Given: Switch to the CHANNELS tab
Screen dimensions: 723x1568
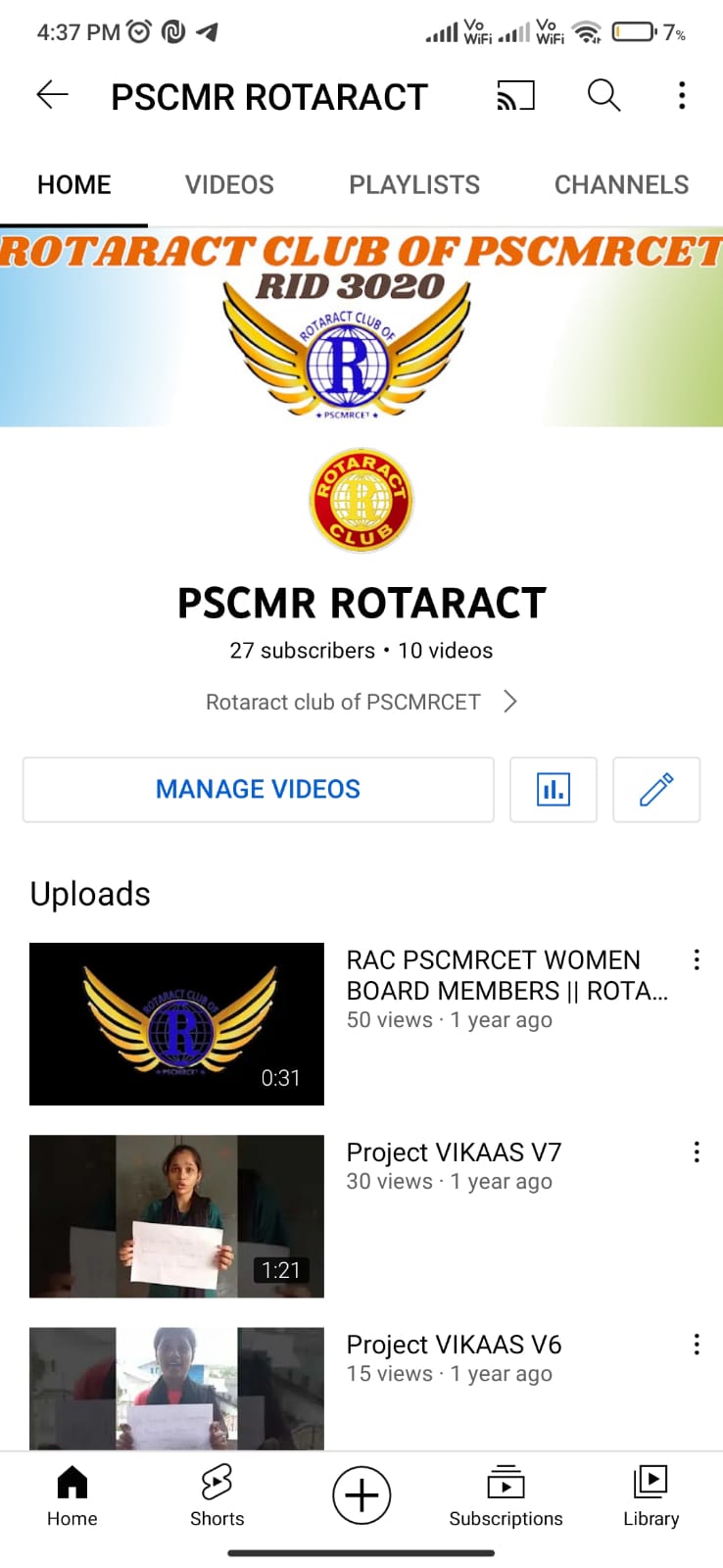Looking at the screenshot, I should coord(621,184).
